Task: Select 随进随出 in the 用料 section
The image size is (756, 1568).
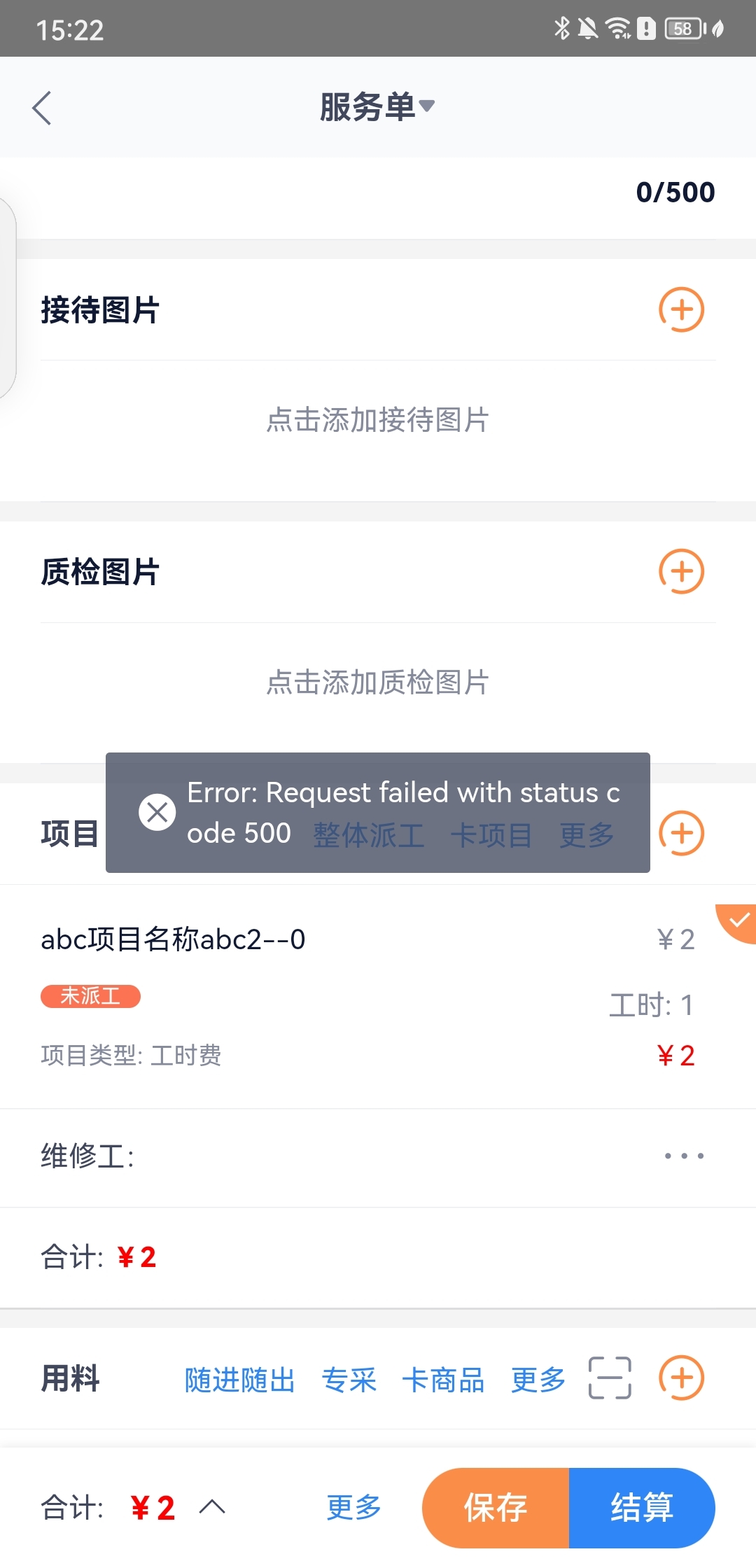Action: 239,1380
